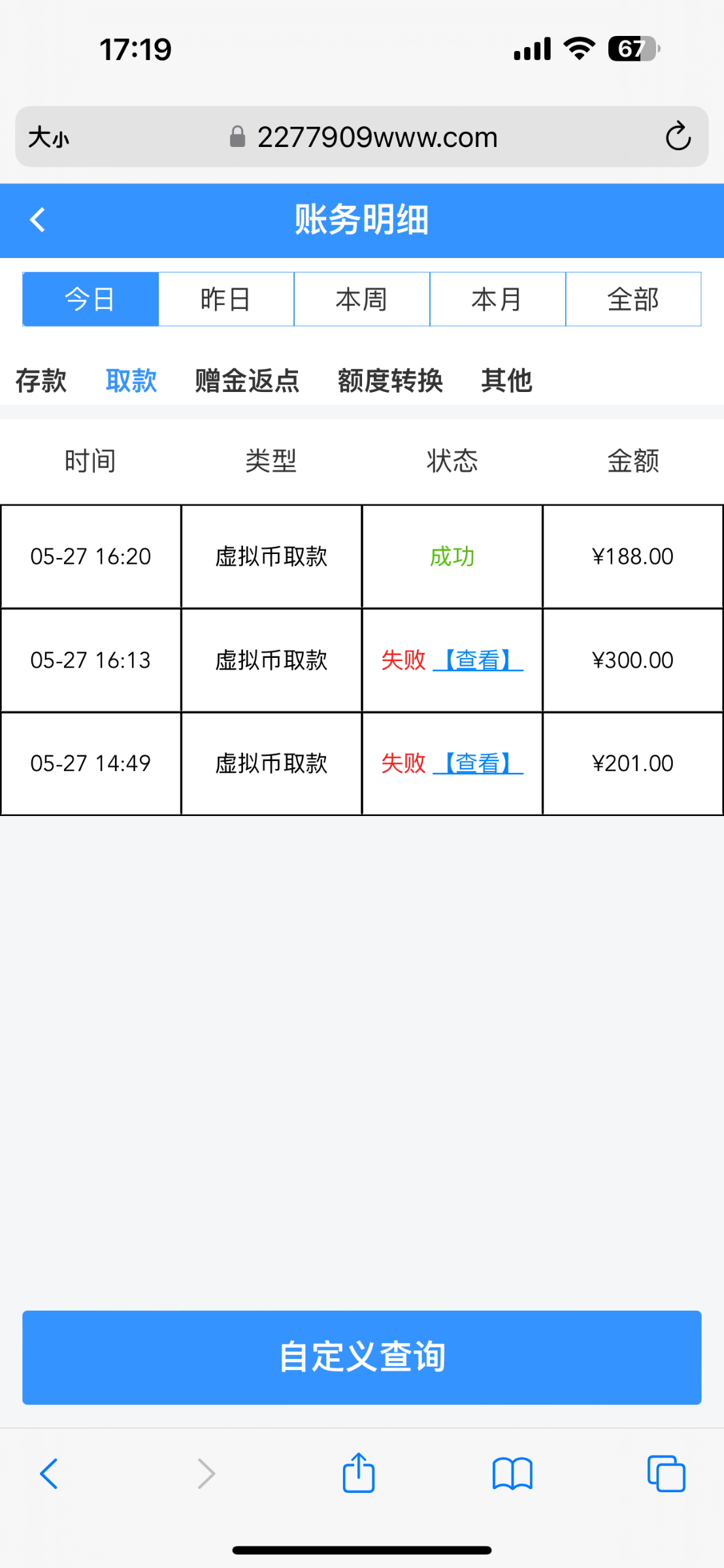Tap the 自定义查询 button
The height and width of the screenshot is (1568, 724).
[x=362, y=1358]
